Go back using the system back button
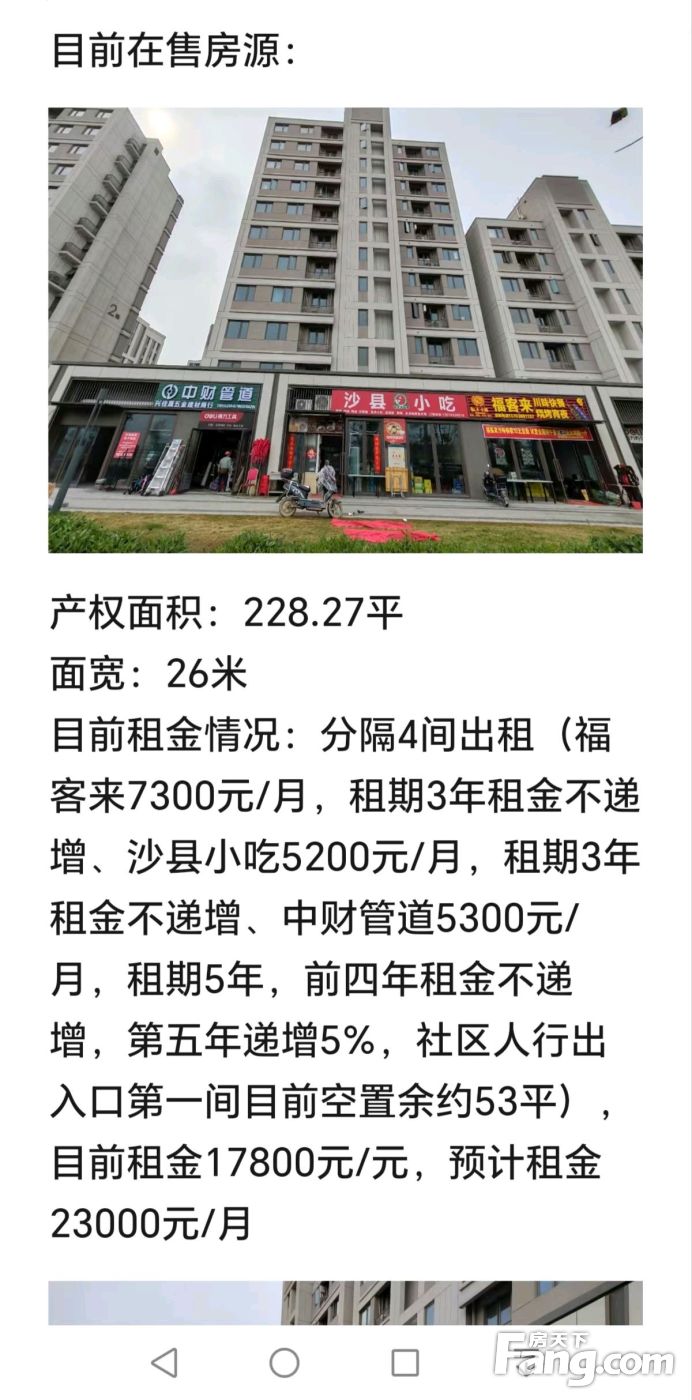The height and width of the screenshot is (1400, 692). (x=164, y=1362)
